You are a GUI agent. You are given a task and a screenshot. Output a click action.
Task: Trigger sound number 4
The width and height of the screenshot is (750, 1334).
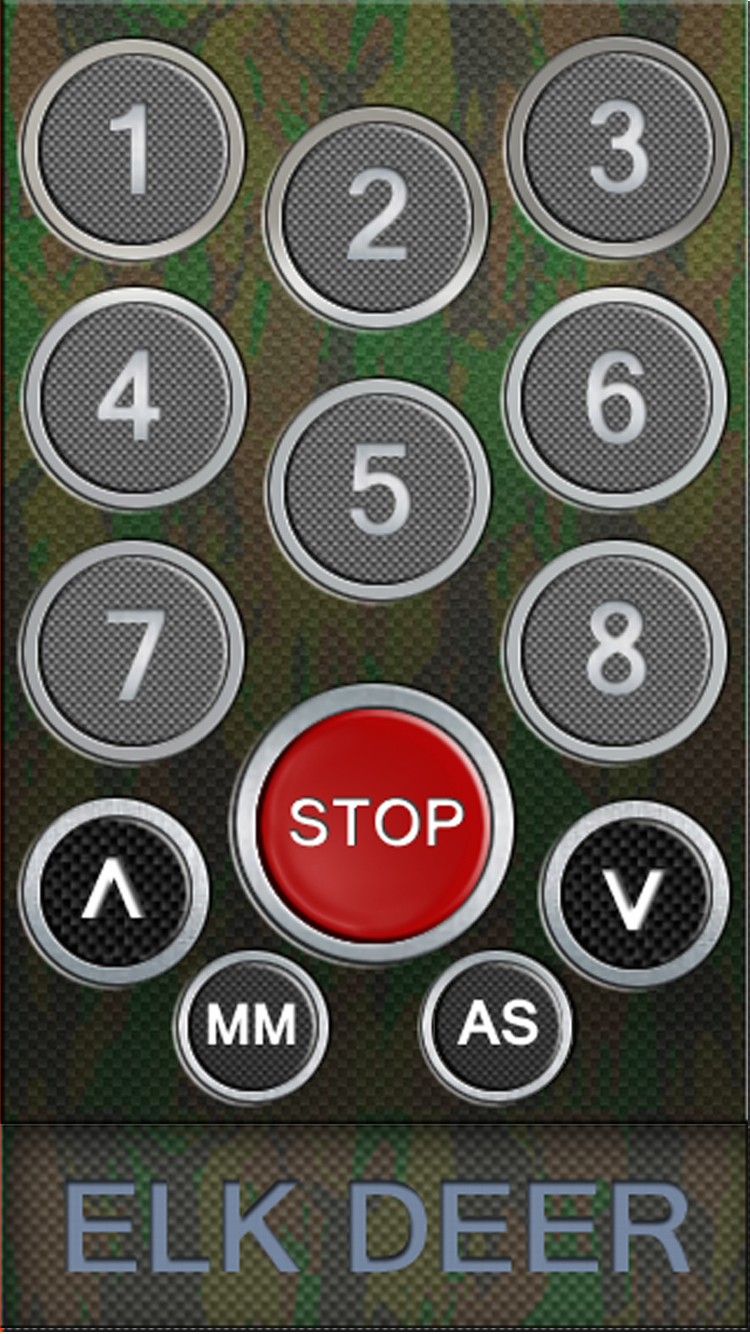134,399
